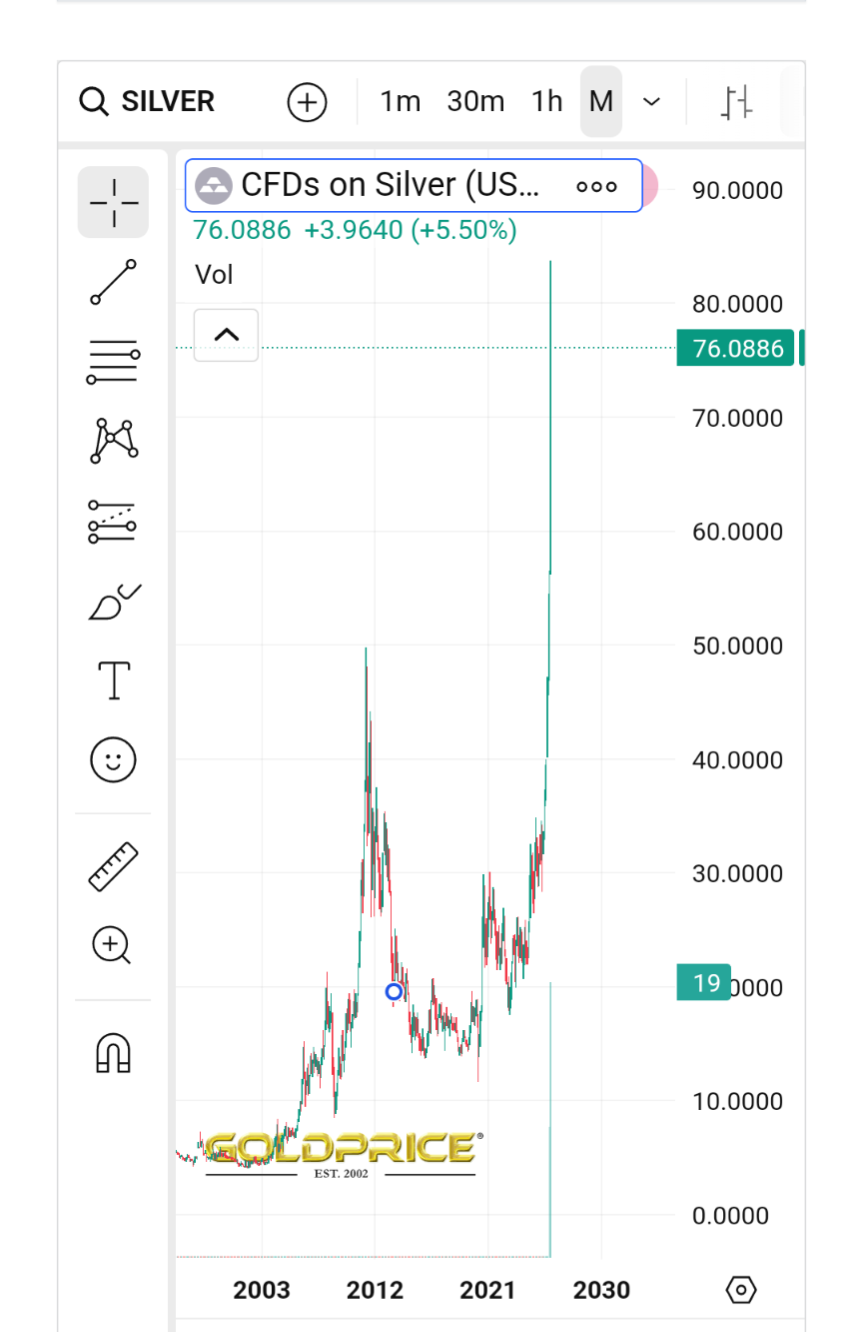Image resolution: width=863 pixels, height=1332 pixels.
Task: Switch to the 1h interval
Action: pyautogui.click(x=547, y=102)
